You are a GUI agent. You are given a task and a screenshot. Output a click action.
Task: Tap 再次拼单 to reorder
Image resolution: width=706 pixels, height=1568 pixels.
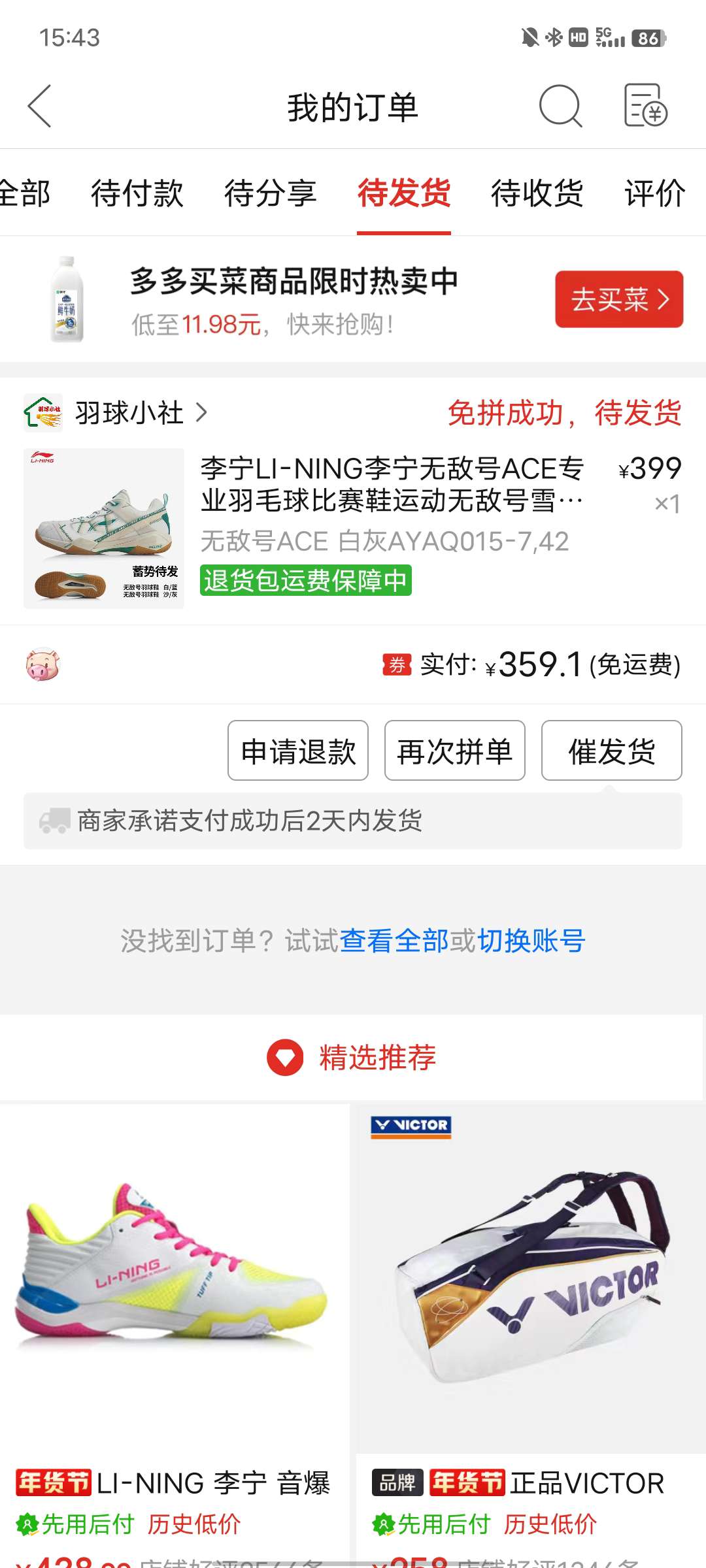click(x=454, y=751)
